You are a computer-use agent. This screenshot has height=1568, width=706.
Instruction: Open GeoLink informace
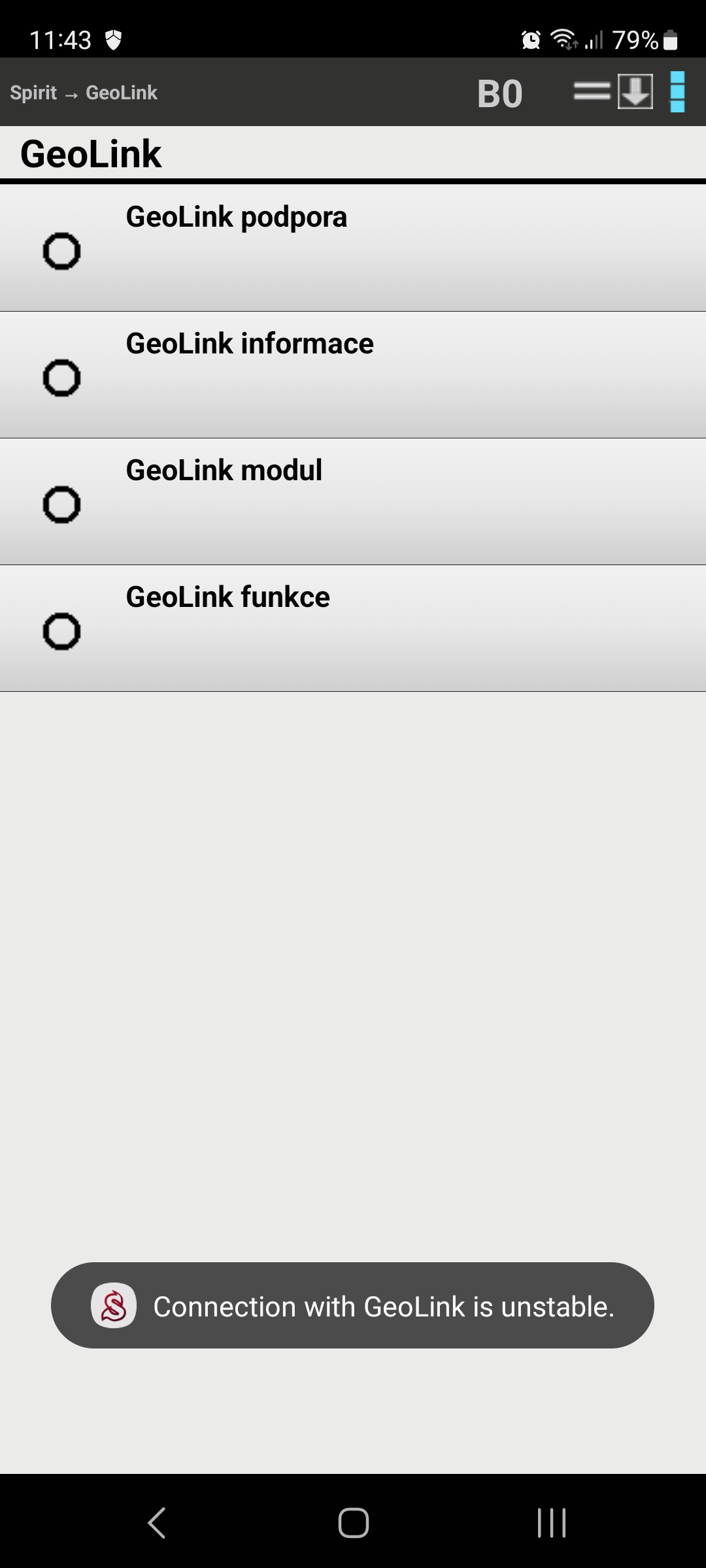[x=353, y=375]
